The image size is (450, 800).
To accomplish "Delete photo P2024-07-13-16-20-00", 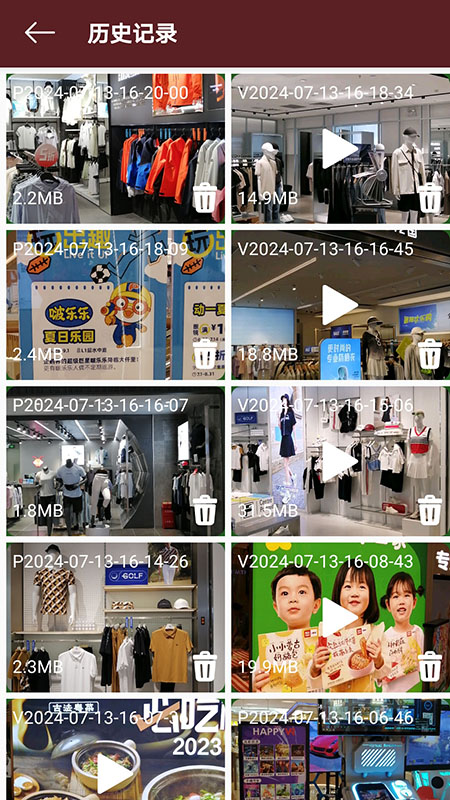I will point(205,197).
